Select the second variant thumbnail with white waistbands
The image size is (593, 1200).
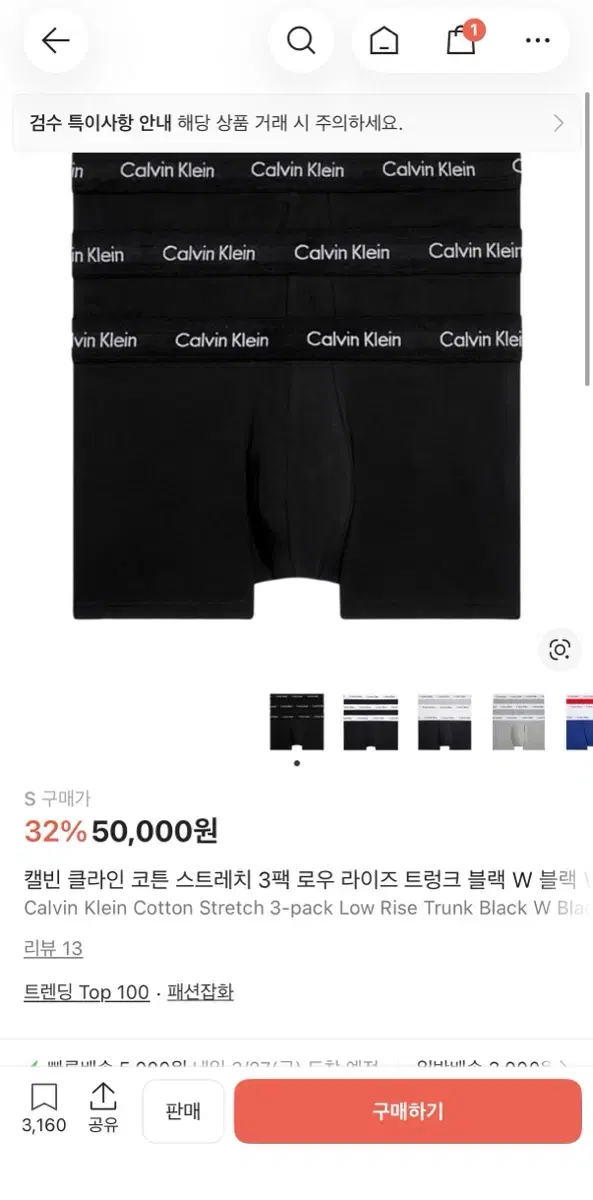[x=371, y=721]
